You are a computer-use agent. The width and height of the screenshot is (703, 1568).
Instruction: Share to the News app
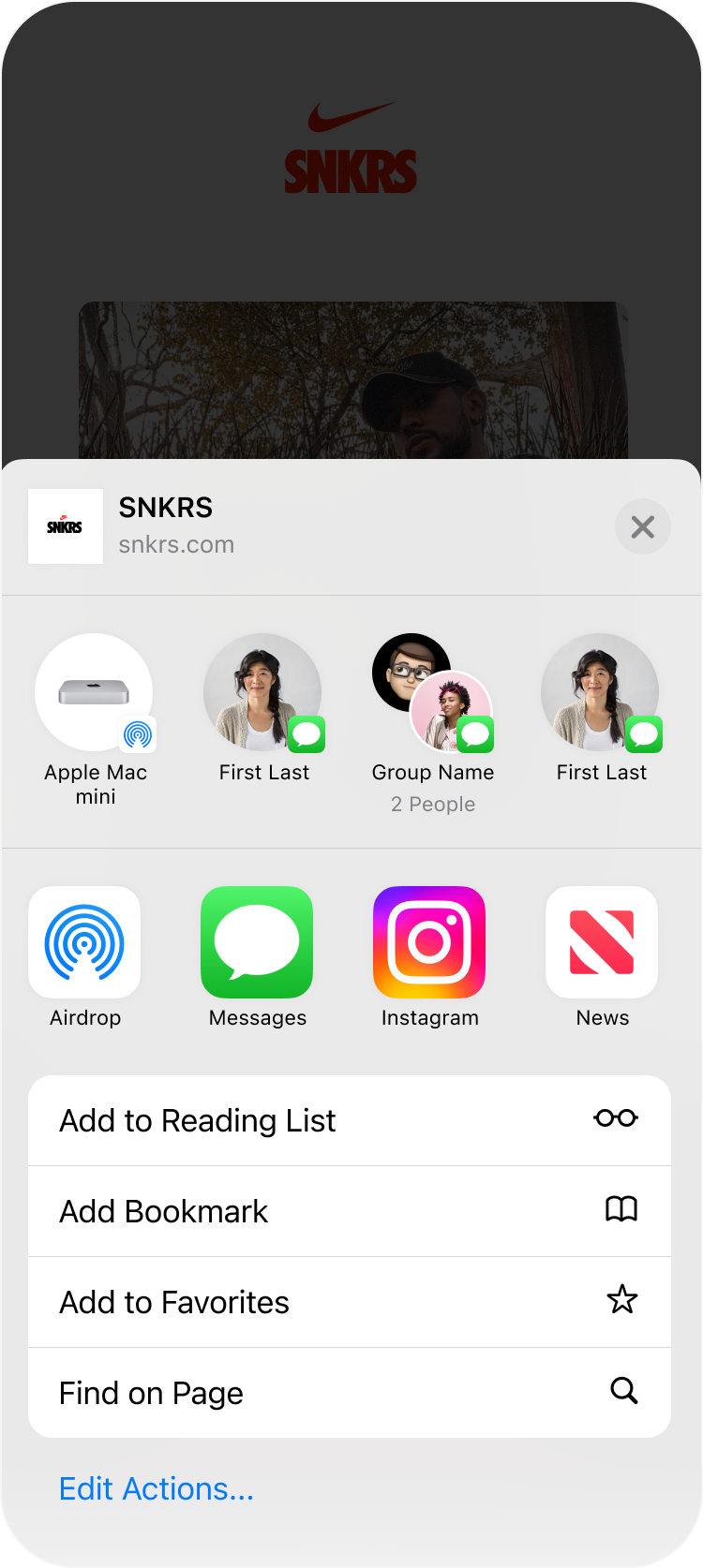(602, 942)
